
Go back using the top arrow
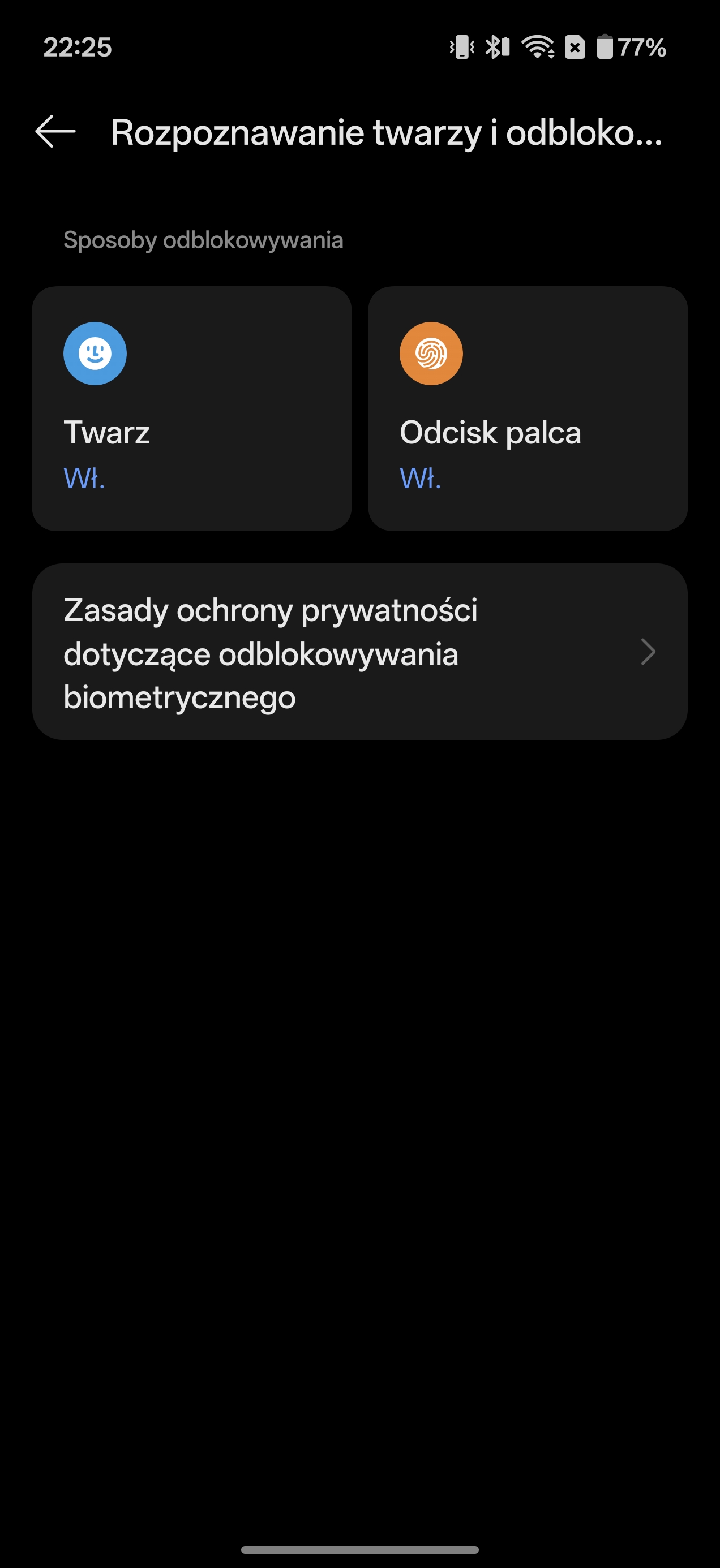[x=55, y=131]
